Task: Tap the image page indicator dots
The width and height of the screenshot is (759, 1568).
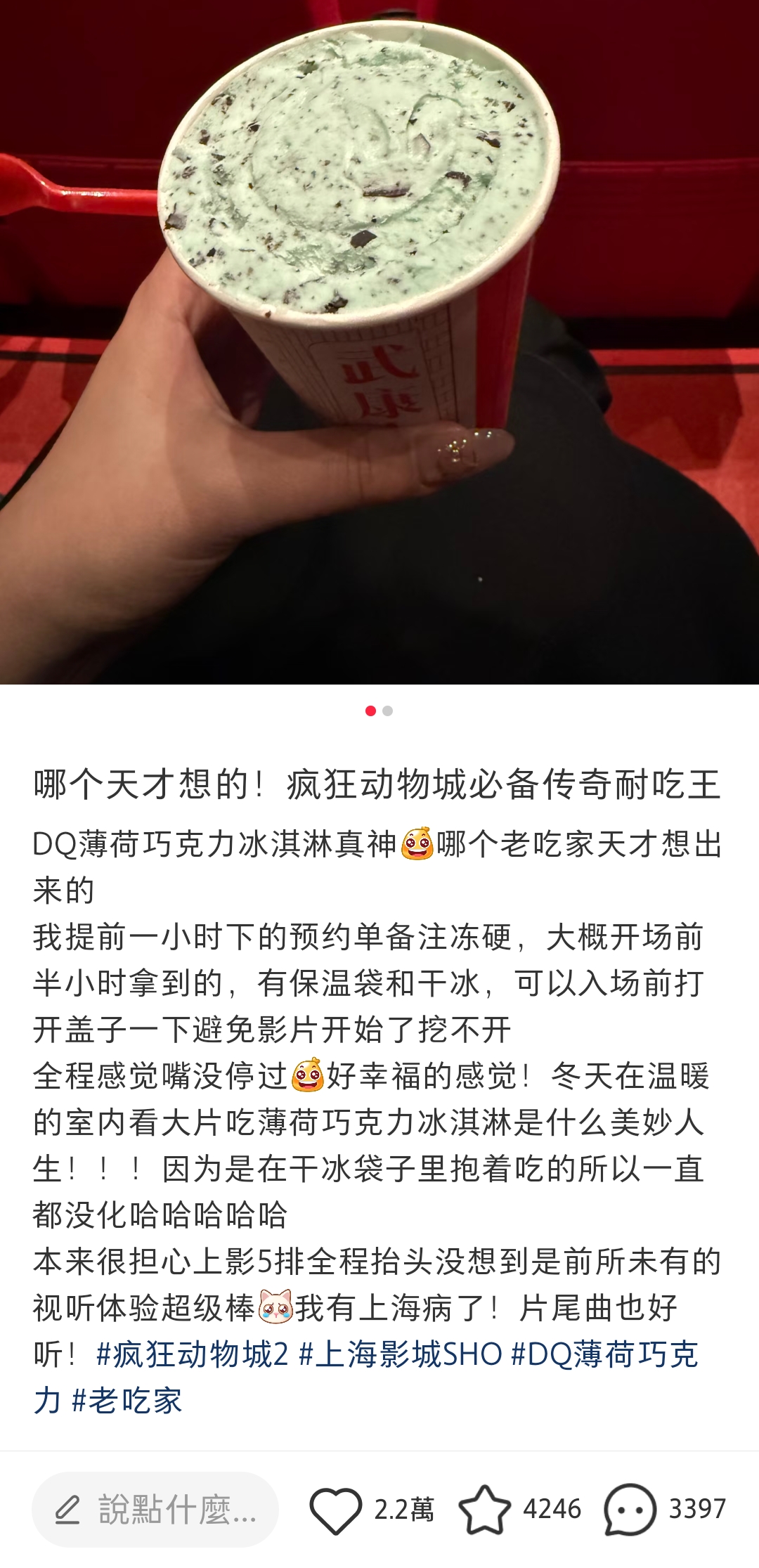Action: click(x=379, y=711)
